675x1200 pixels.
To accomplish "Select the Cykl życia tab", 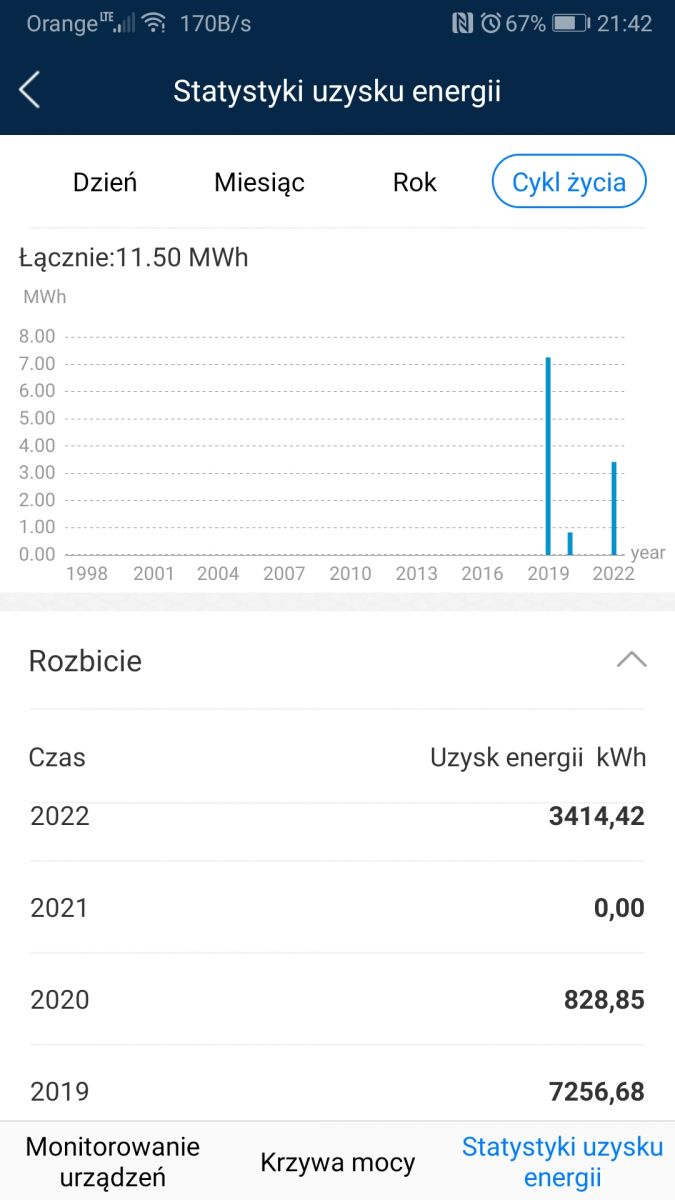I will point(569,181).
